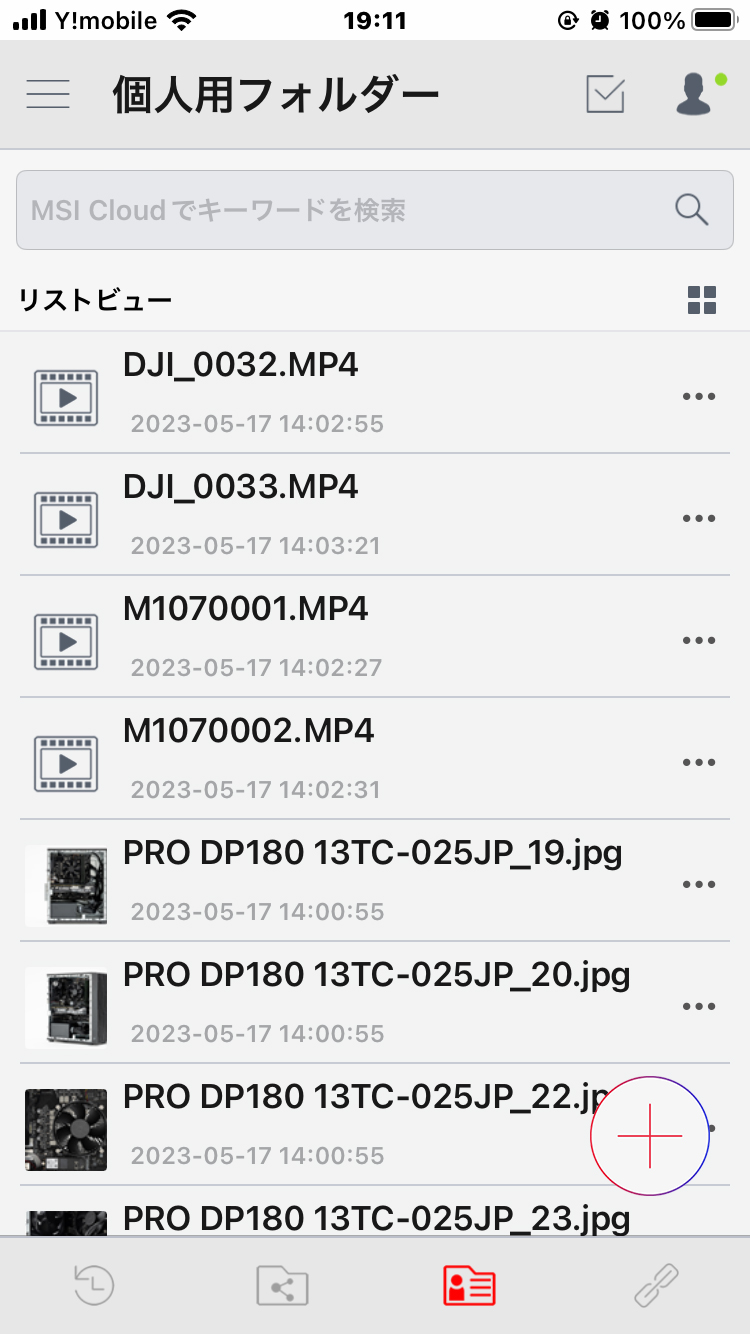Open the video DJI_0033.MP4
This screenshot has width=750, height=1334.
(x=240, y=488)
